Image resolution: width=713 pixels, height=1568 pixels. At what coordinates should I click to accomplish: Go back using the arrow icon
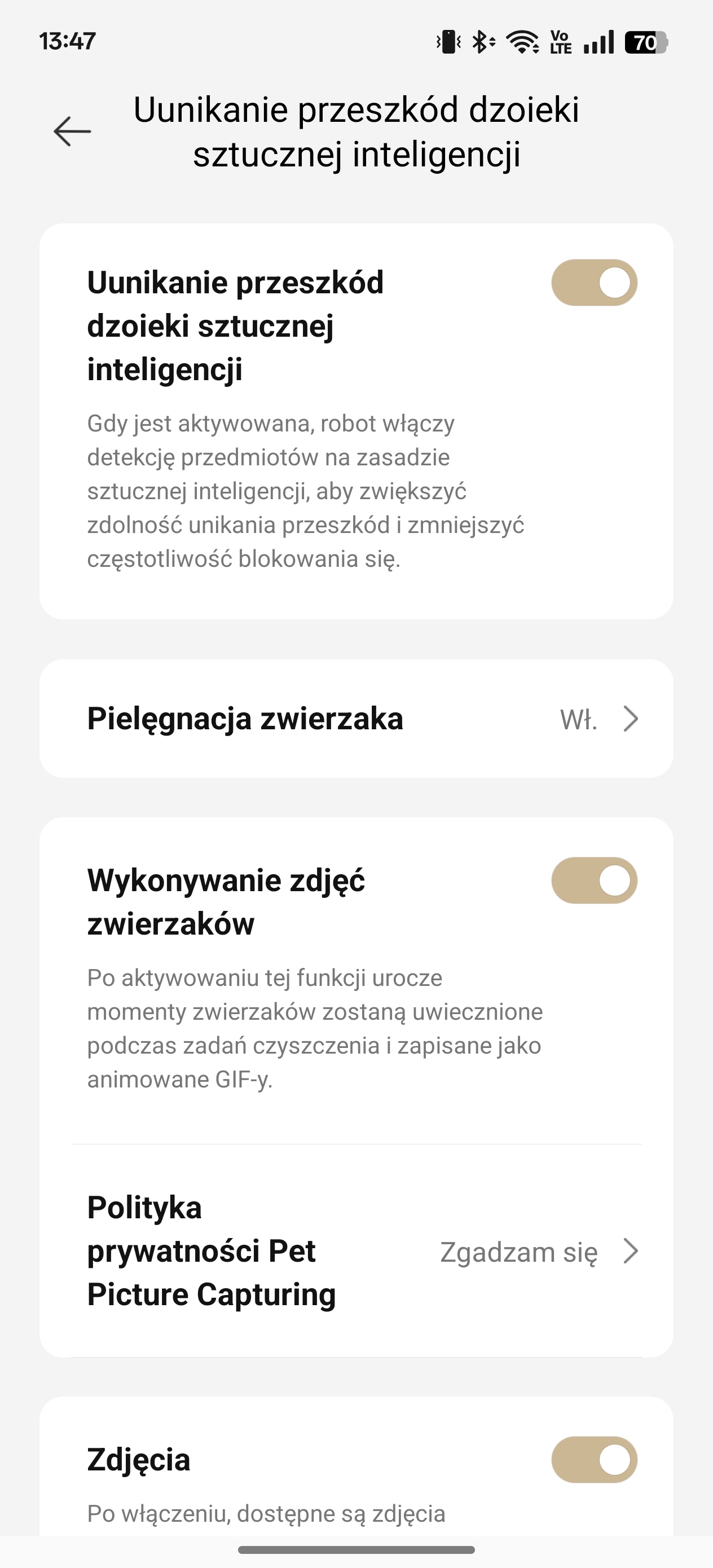click(72, 131)
